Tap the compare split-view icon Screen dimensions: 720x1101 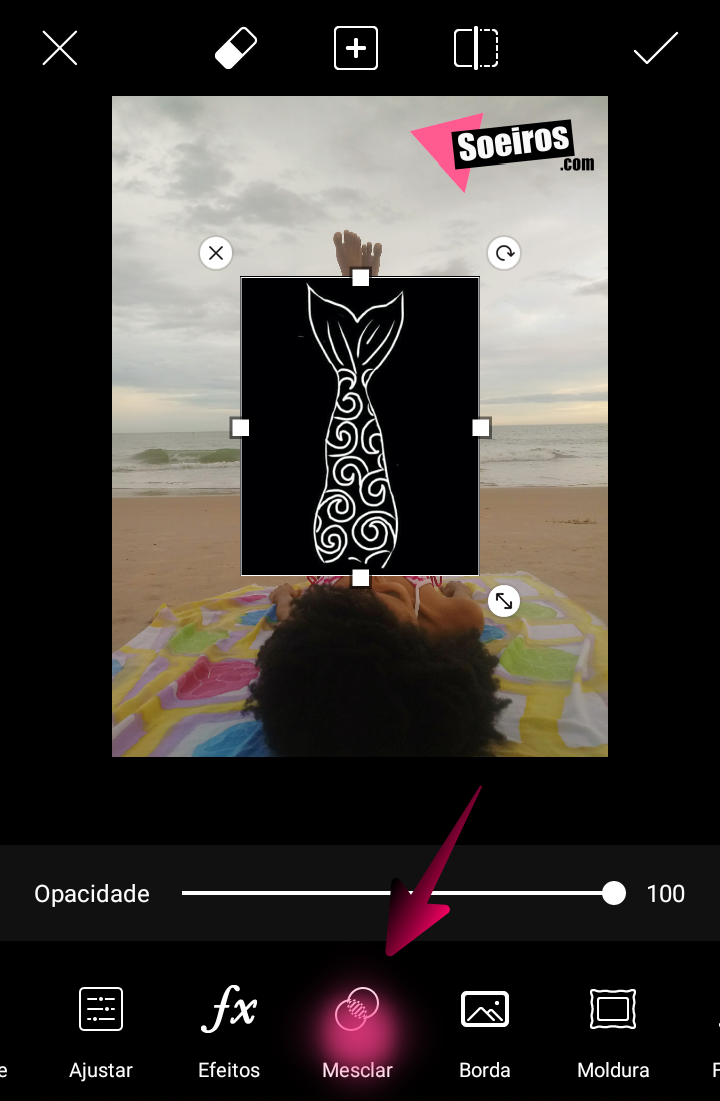[x=476, y=48]
